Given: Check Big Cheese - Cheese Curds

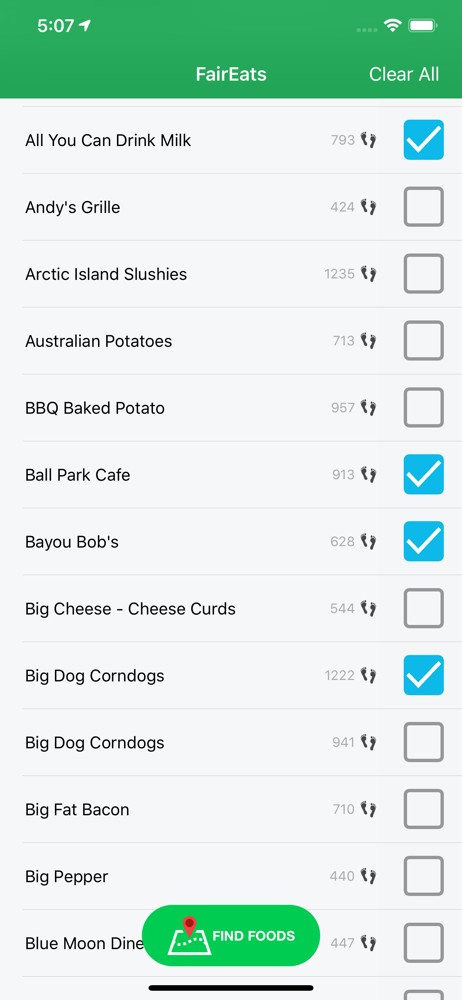Looking at the screenshot, I should click(x=424, y=608).
